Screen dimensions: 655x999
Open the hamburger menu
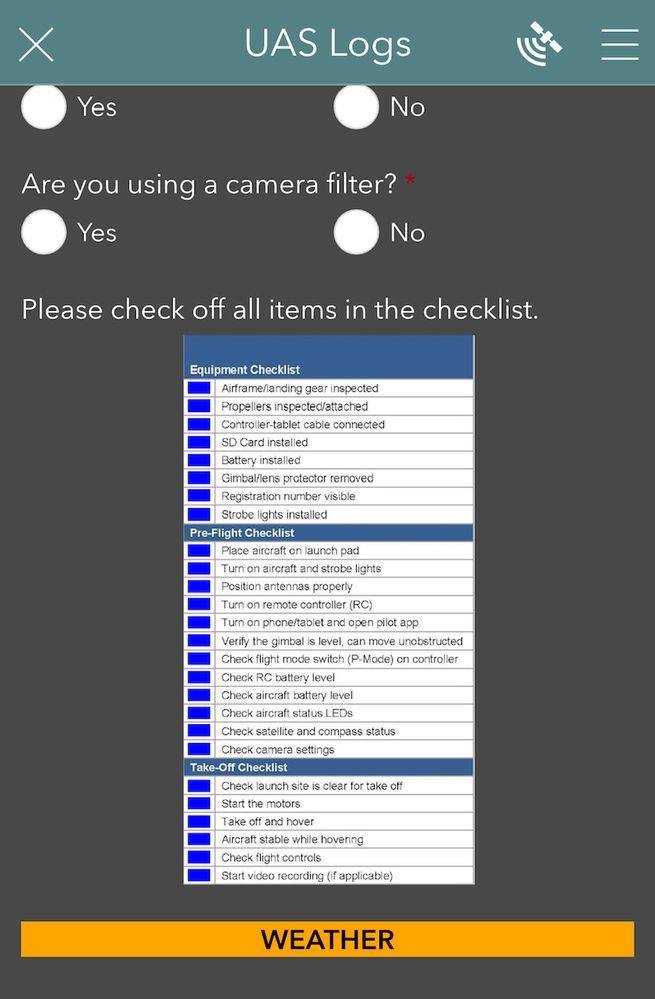[619, 44]
